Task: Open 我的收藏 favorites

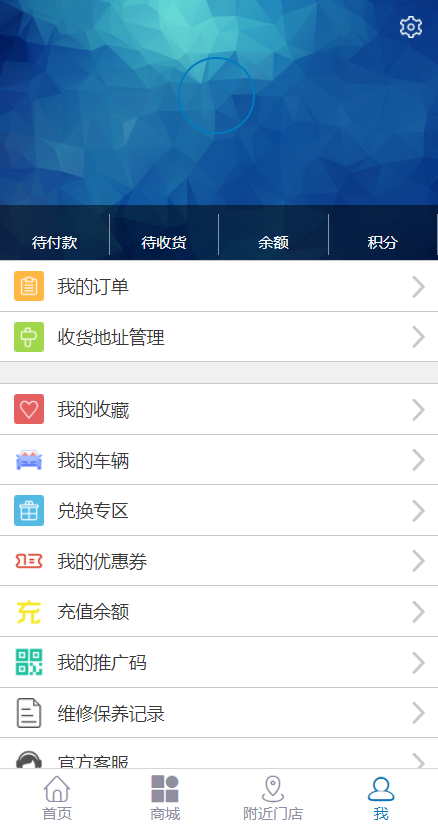Action: pos(219,409)
